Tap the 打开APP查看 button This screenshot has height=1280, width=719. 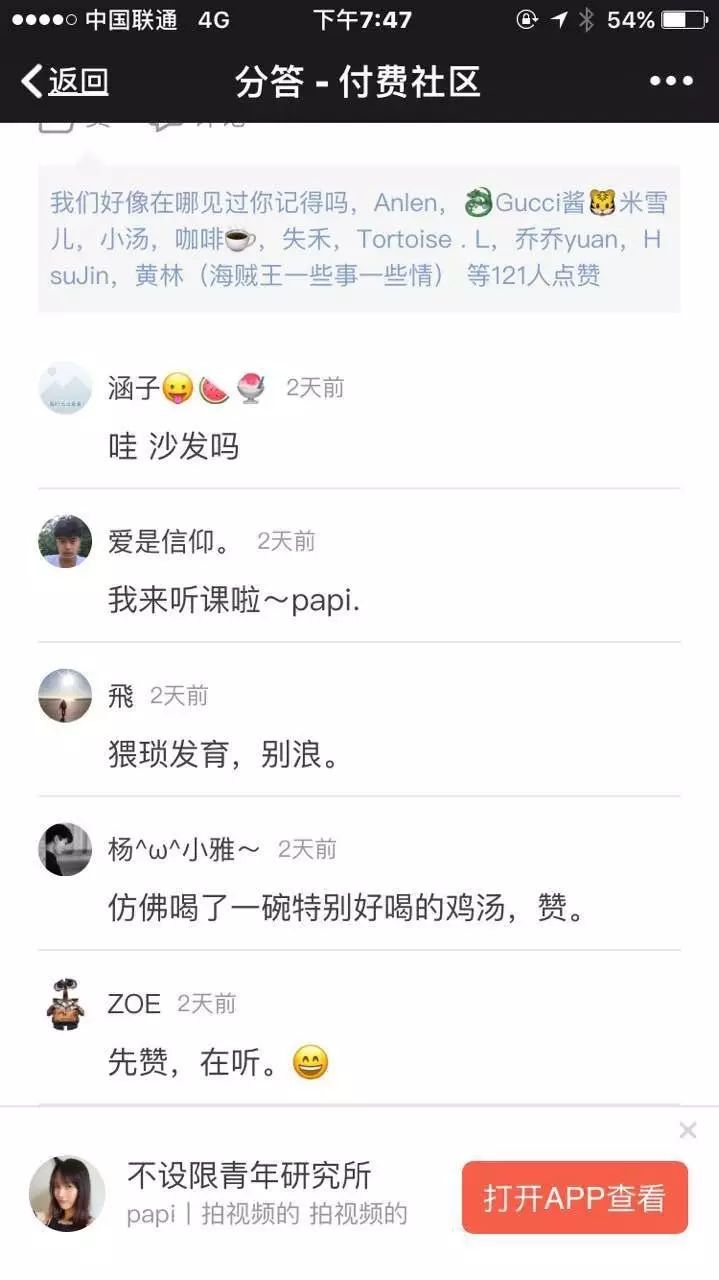[x=574, y=1197]
